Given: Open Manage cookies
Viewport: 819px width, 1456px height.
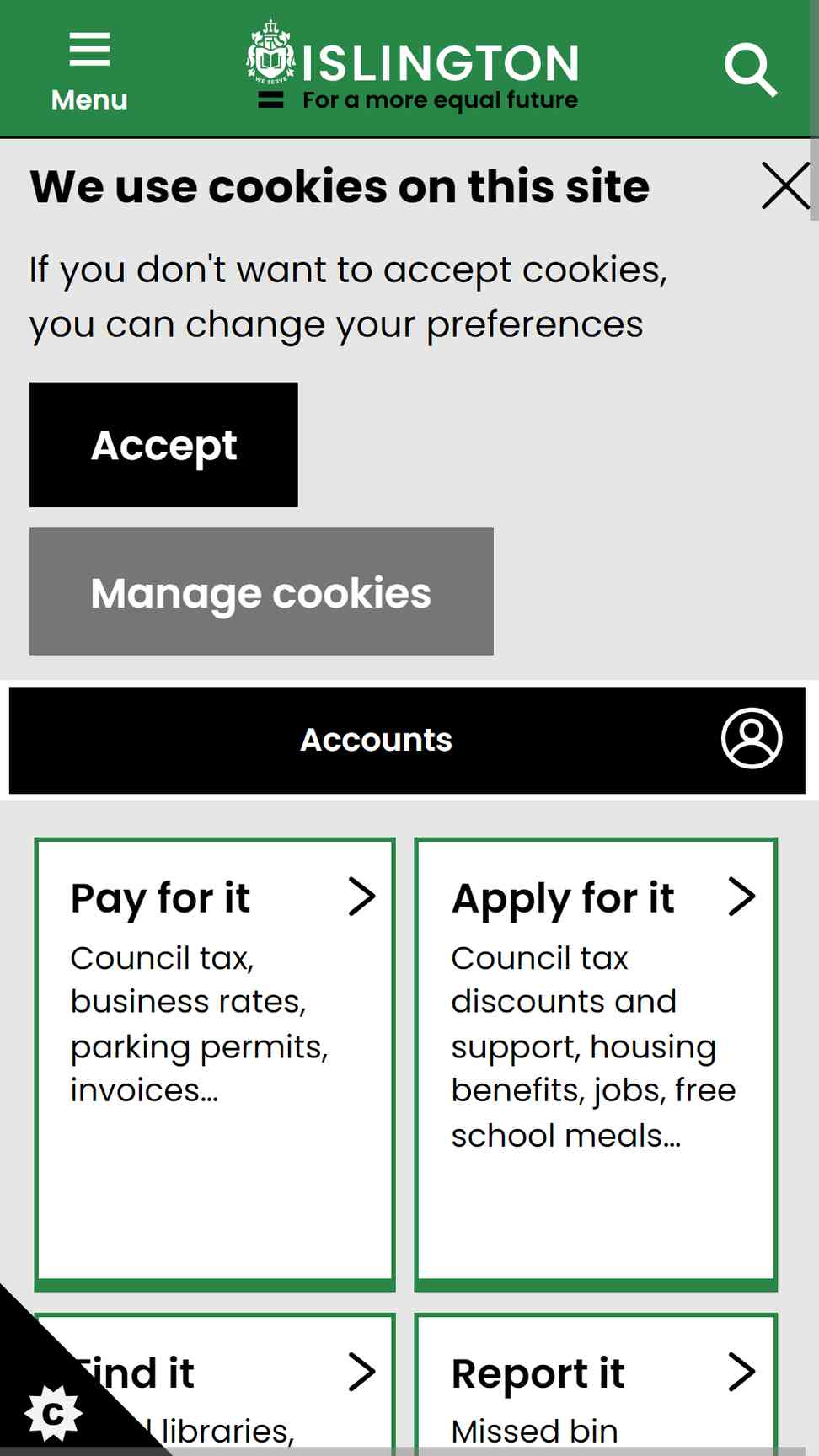Looking at the screenshot, I should click(261, 591).
